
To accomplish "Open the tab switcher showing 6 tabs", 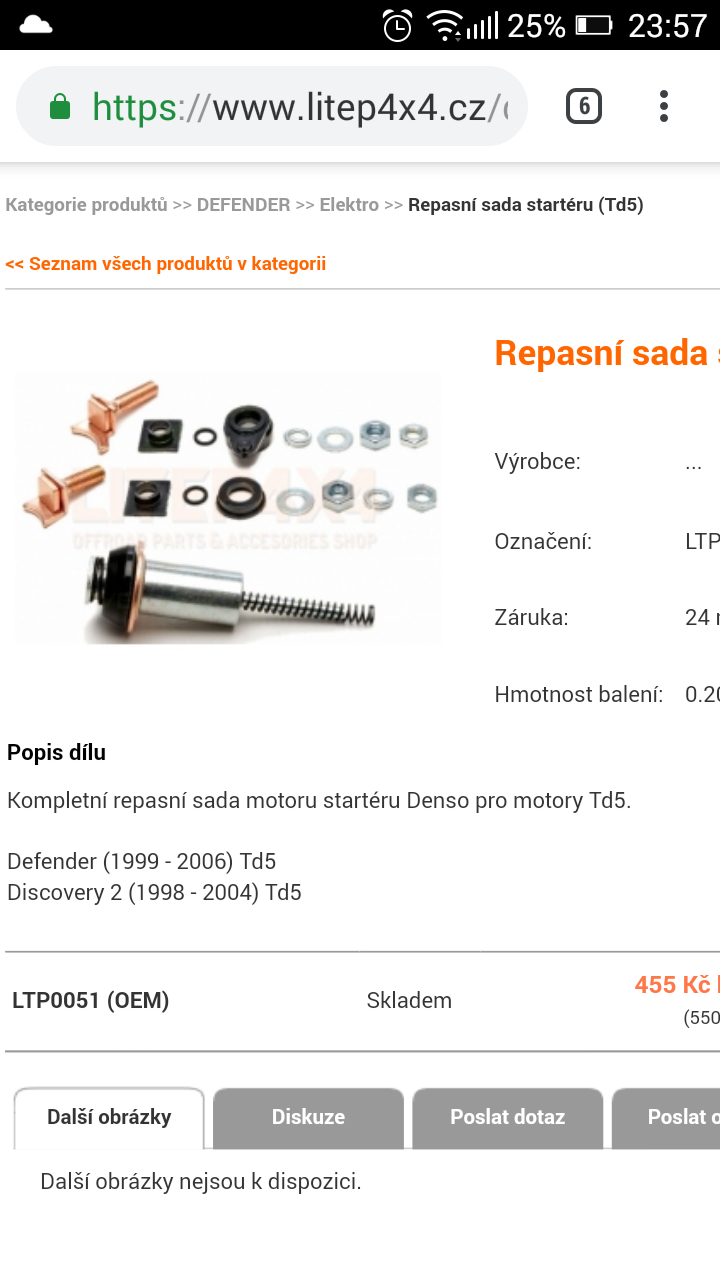I will point(584,106).
